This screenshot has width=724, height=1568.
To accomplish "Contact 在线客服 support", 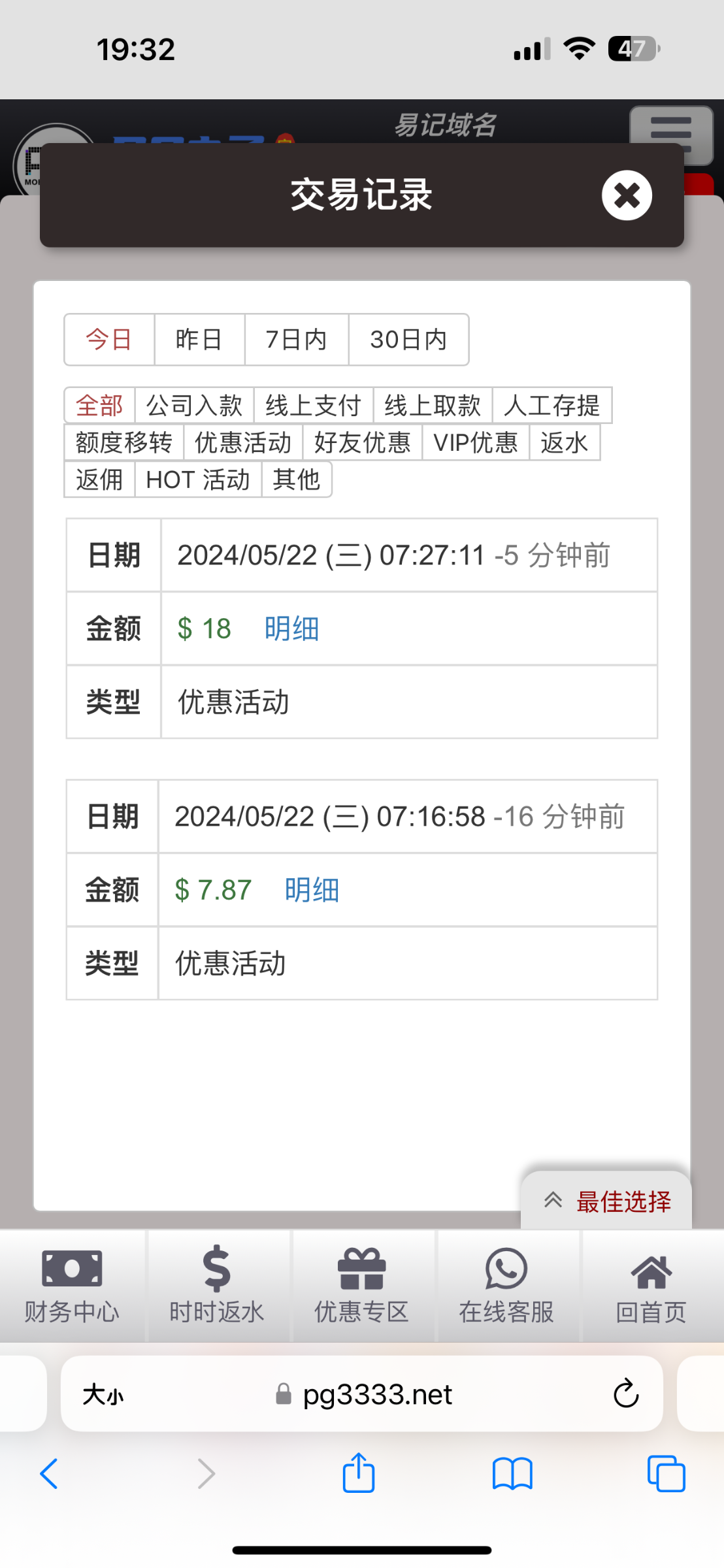I will [x=506, y=1286].
